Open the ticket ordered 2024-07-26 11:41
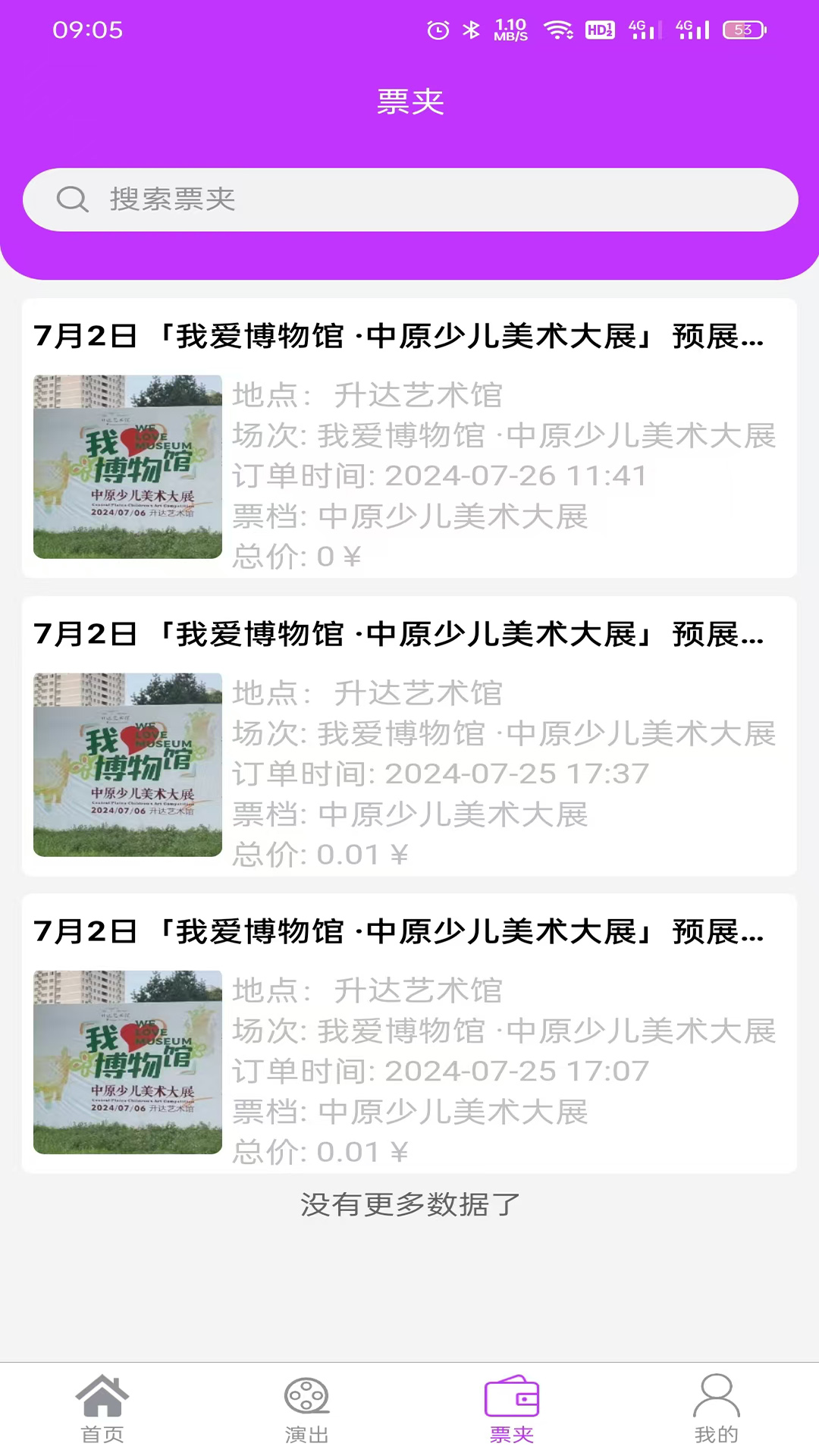 tap(409, 438)
